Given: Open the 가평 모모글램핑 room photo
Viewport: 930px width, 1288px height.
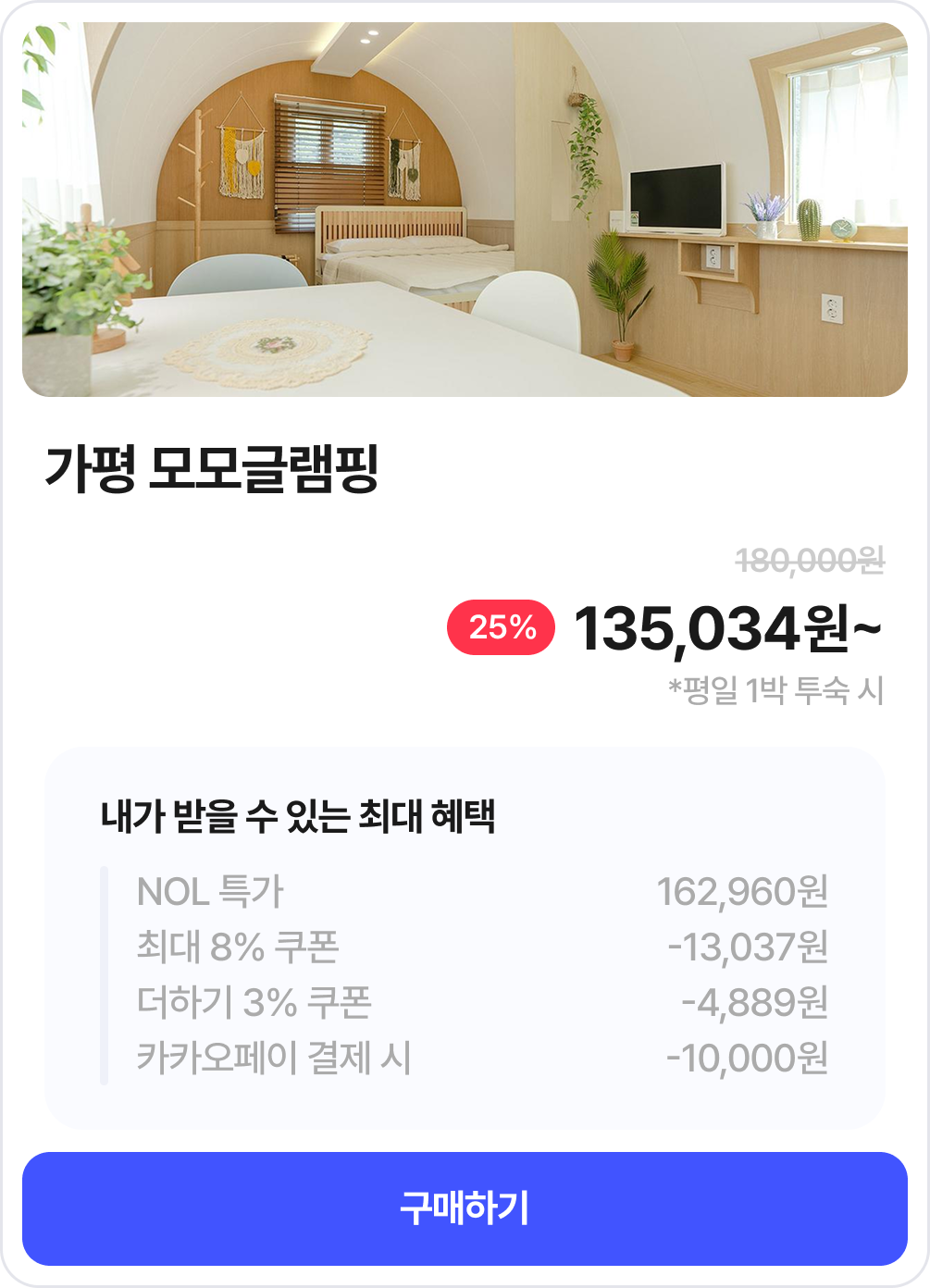Looking at the screenshot, I should (x=465, y=210).
